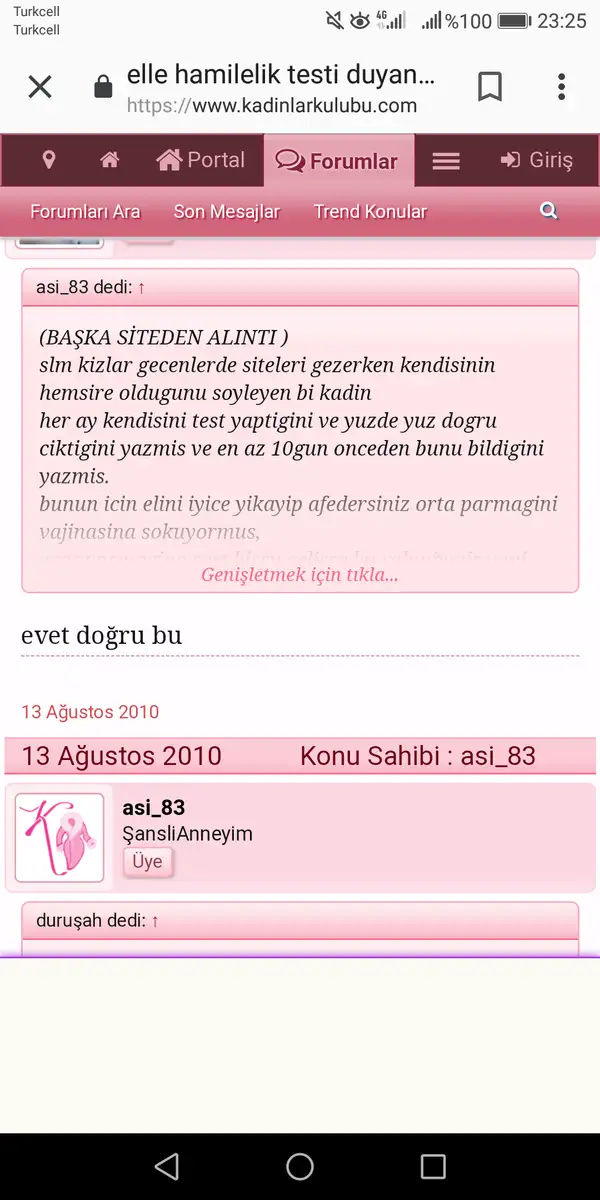600x1200 pixels.
Task: Switch to the Forumlar tab
Action: pyautogui.click(x=338, y=161)
